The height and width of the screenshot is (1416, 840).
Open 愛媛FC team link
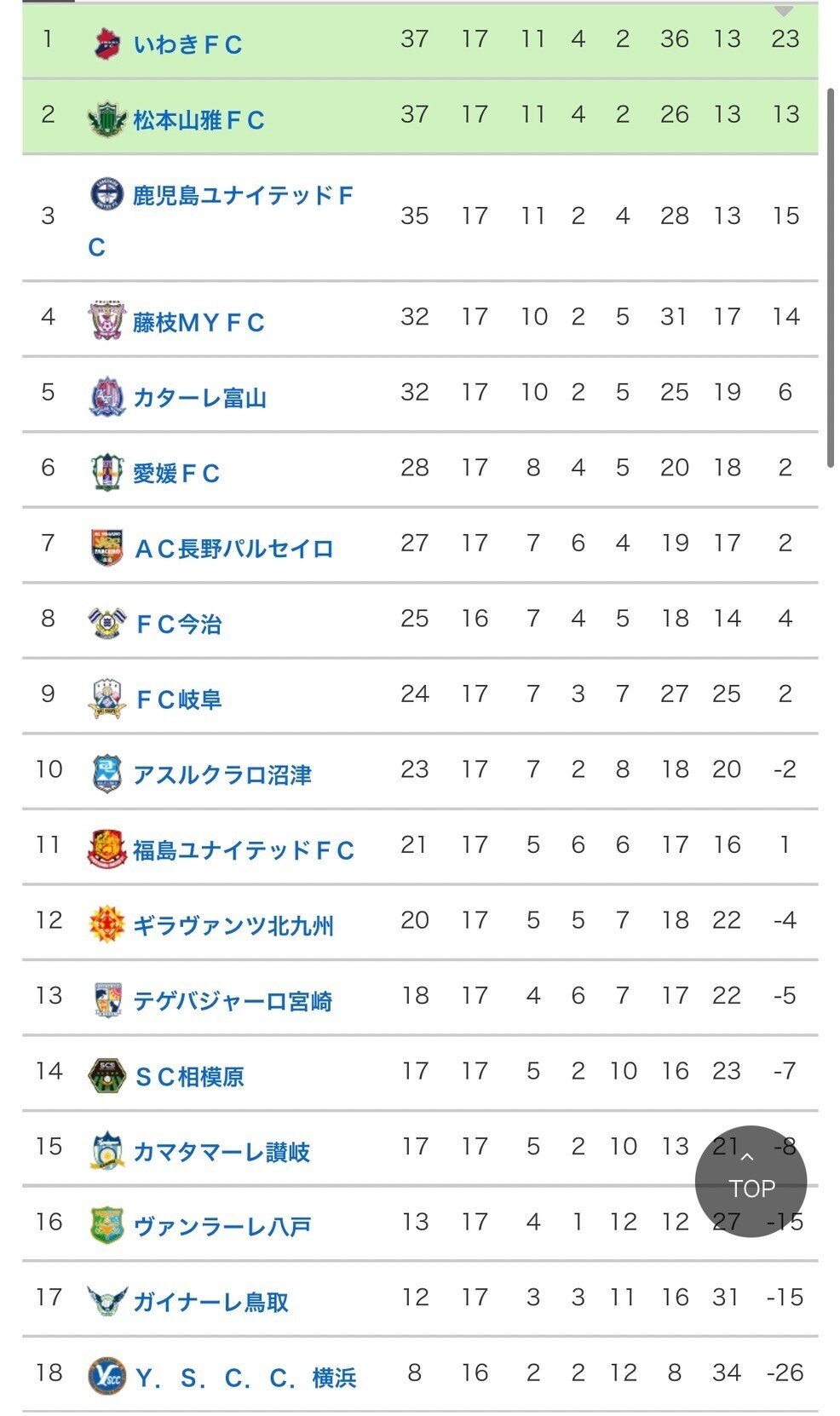(x=176, y=474)
